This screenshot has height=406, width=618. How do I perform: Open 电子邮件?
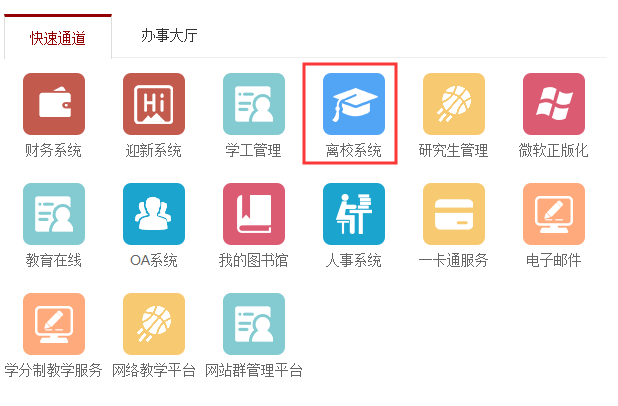[x=554, y=214]
